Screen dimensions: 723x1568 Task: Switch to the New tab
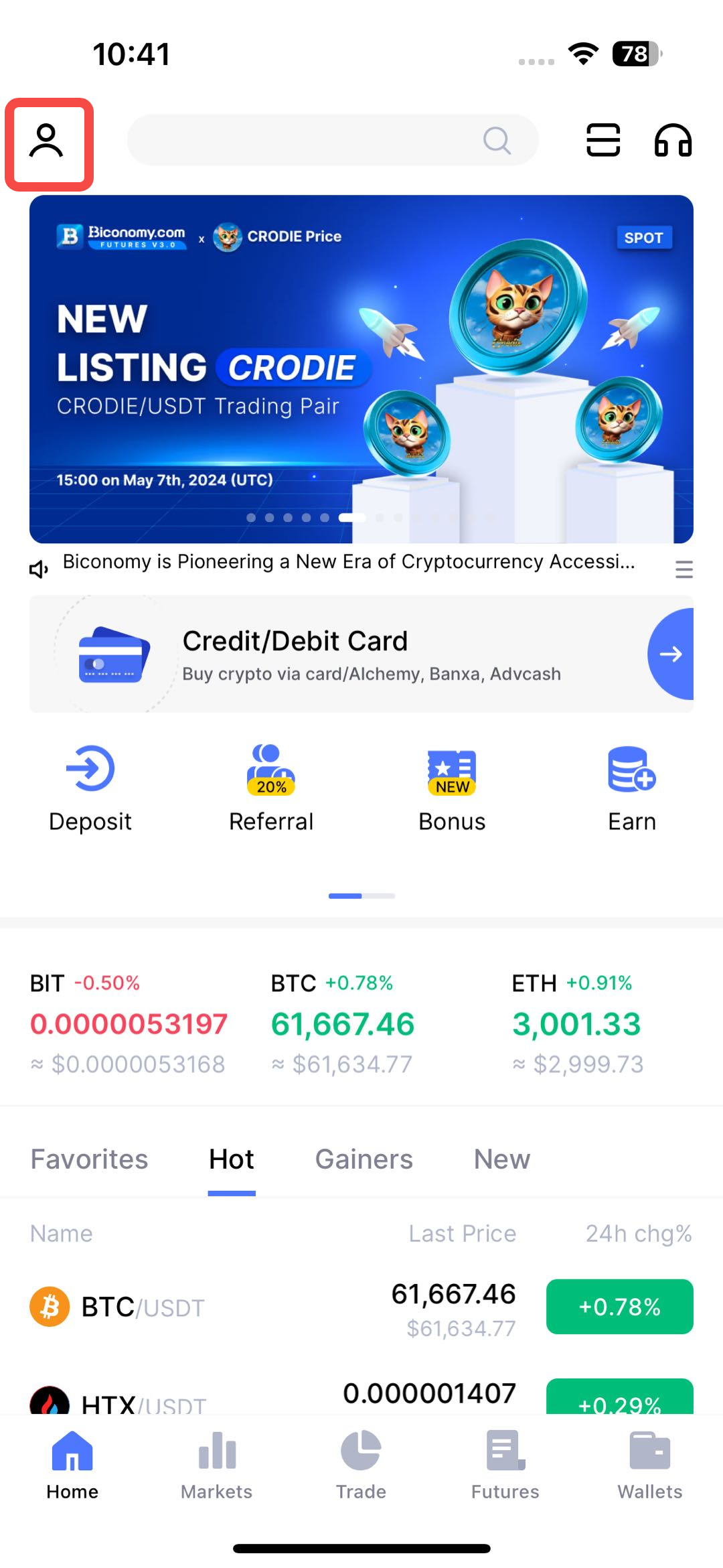pyautogui.click(x=501, y=1159)
